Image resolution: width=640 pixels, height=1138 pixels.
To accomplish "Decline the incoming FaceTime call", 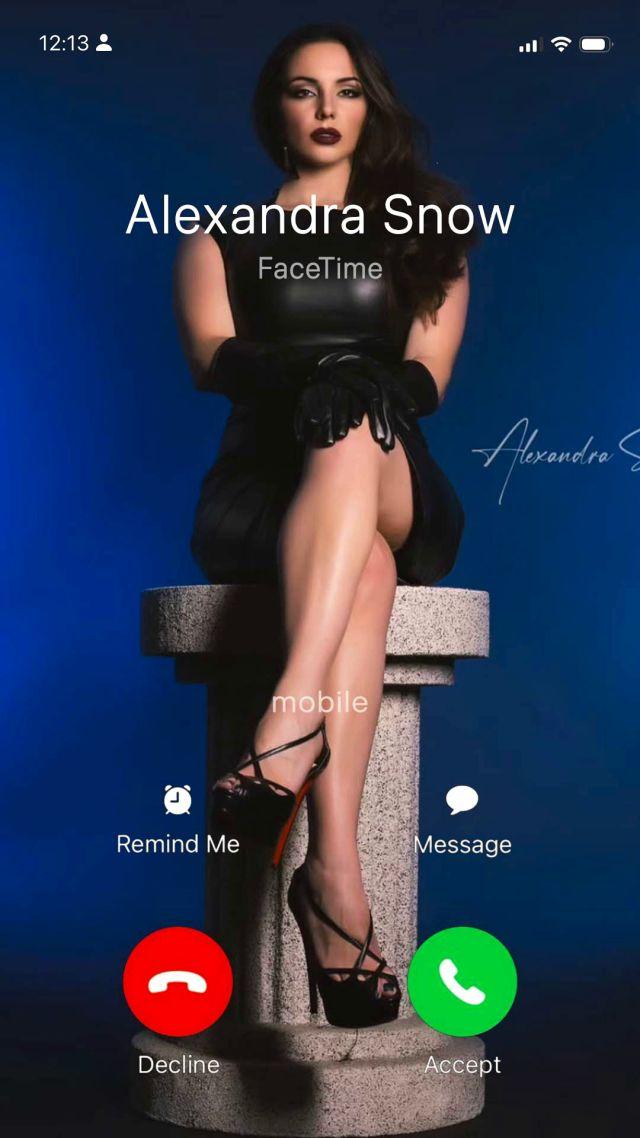I will (x=178, y=981).
